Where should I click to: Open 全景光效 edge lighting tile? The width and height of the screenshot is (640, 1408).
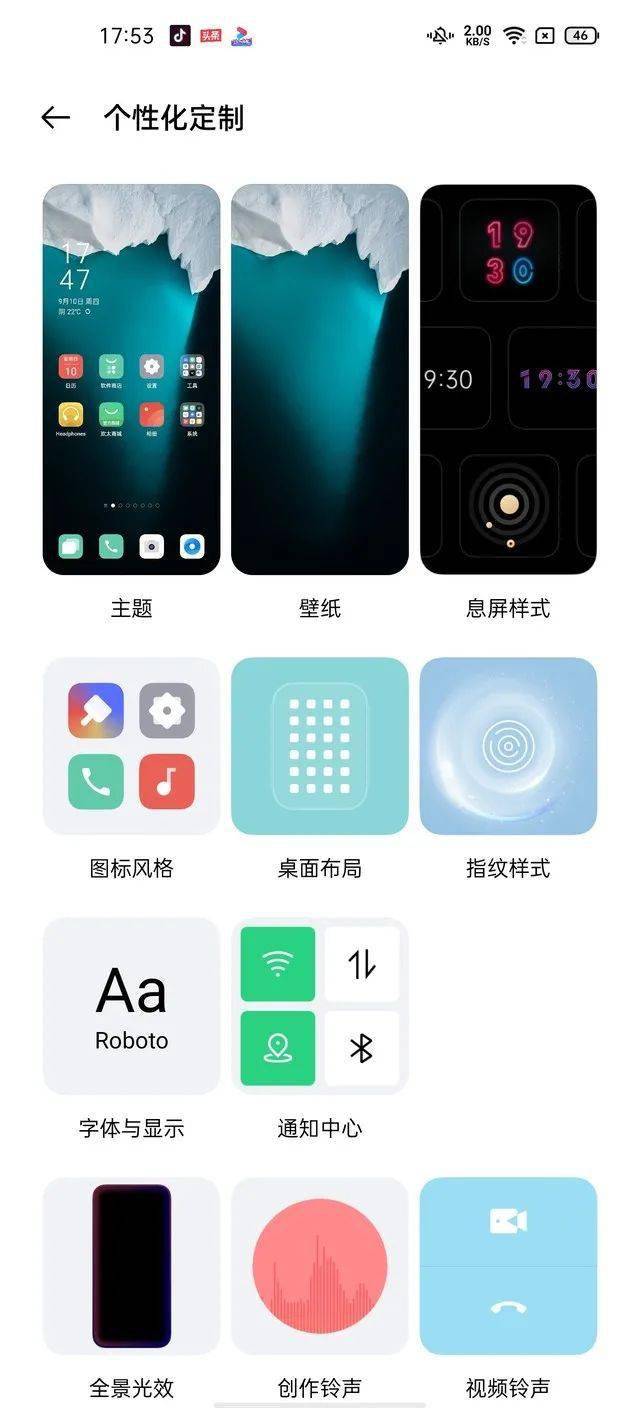click(x=131, y=1266)
